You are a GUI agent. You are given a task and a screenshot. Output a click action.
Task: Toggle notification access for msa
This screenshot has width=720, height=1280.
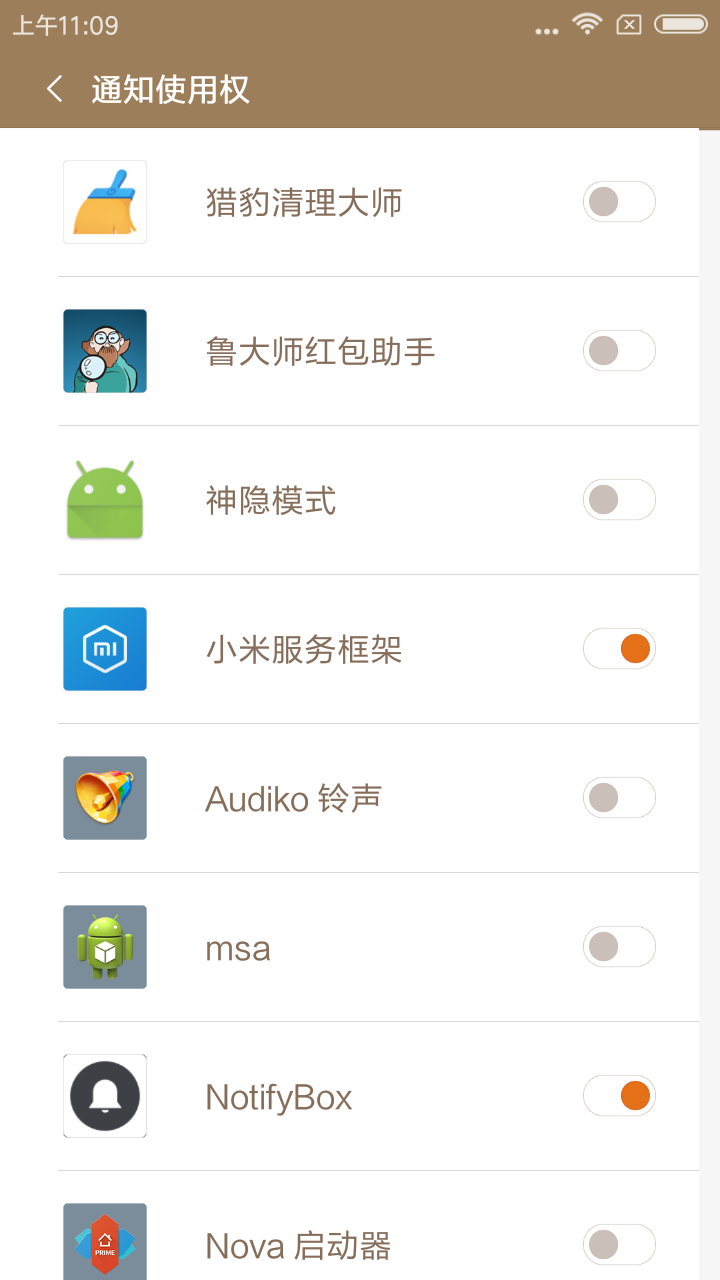pyautogui.click(x=619, y=946)
